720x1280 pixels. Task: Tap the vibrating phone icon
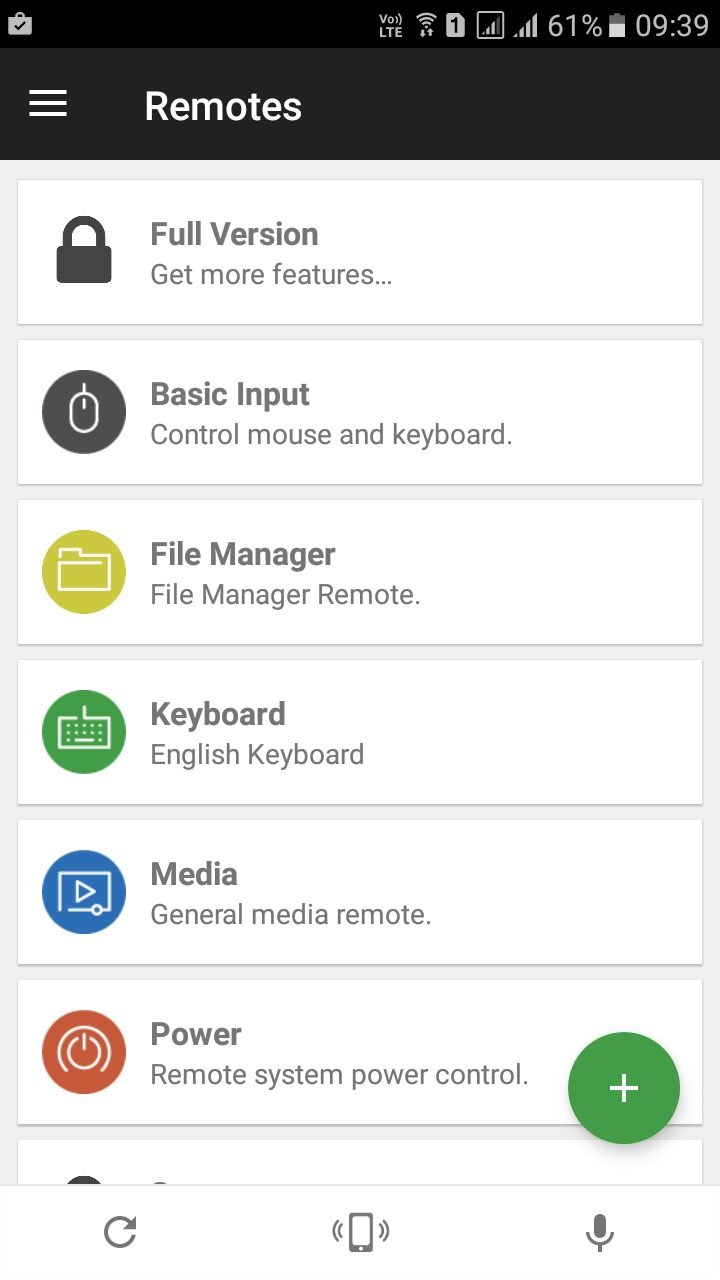(360, 1232)
